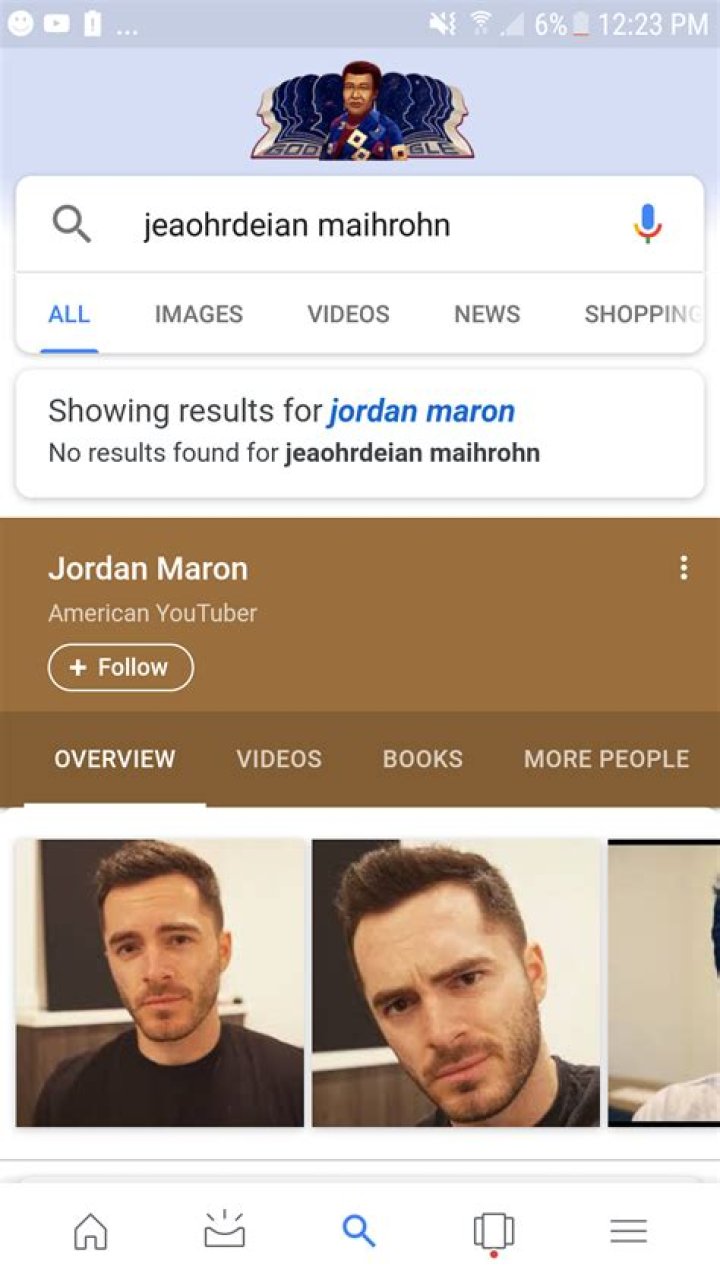Image resolution: width=720 pixels, height=1279 pixels.
Task: Open the Videos tab under Jordan Maron
Action: click(279, 759)
